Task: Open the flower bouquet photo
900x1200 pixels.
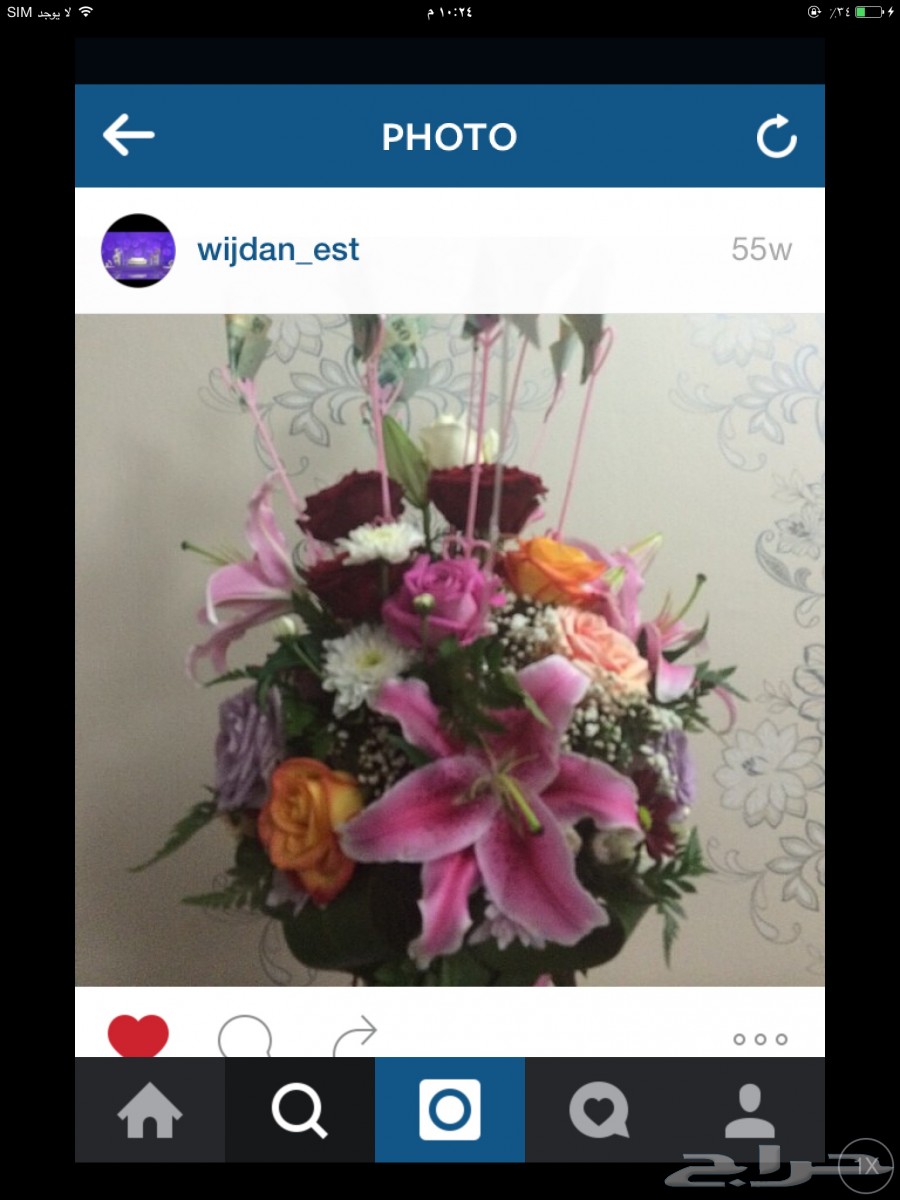Action: [x=450, y=650]
